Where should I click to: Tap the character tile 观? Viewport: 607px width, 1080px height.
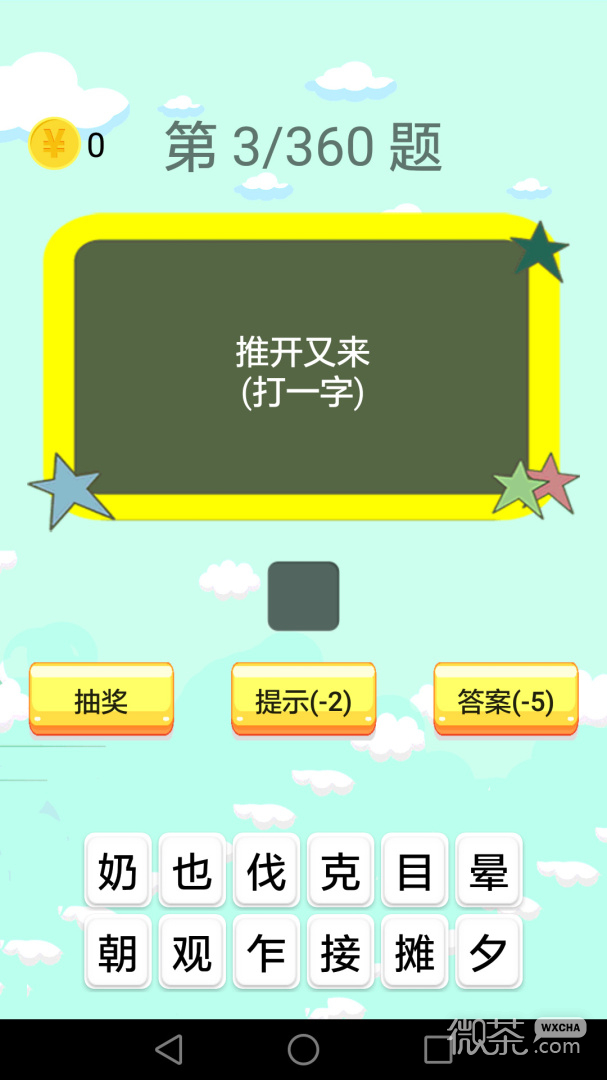click(192, 953)
